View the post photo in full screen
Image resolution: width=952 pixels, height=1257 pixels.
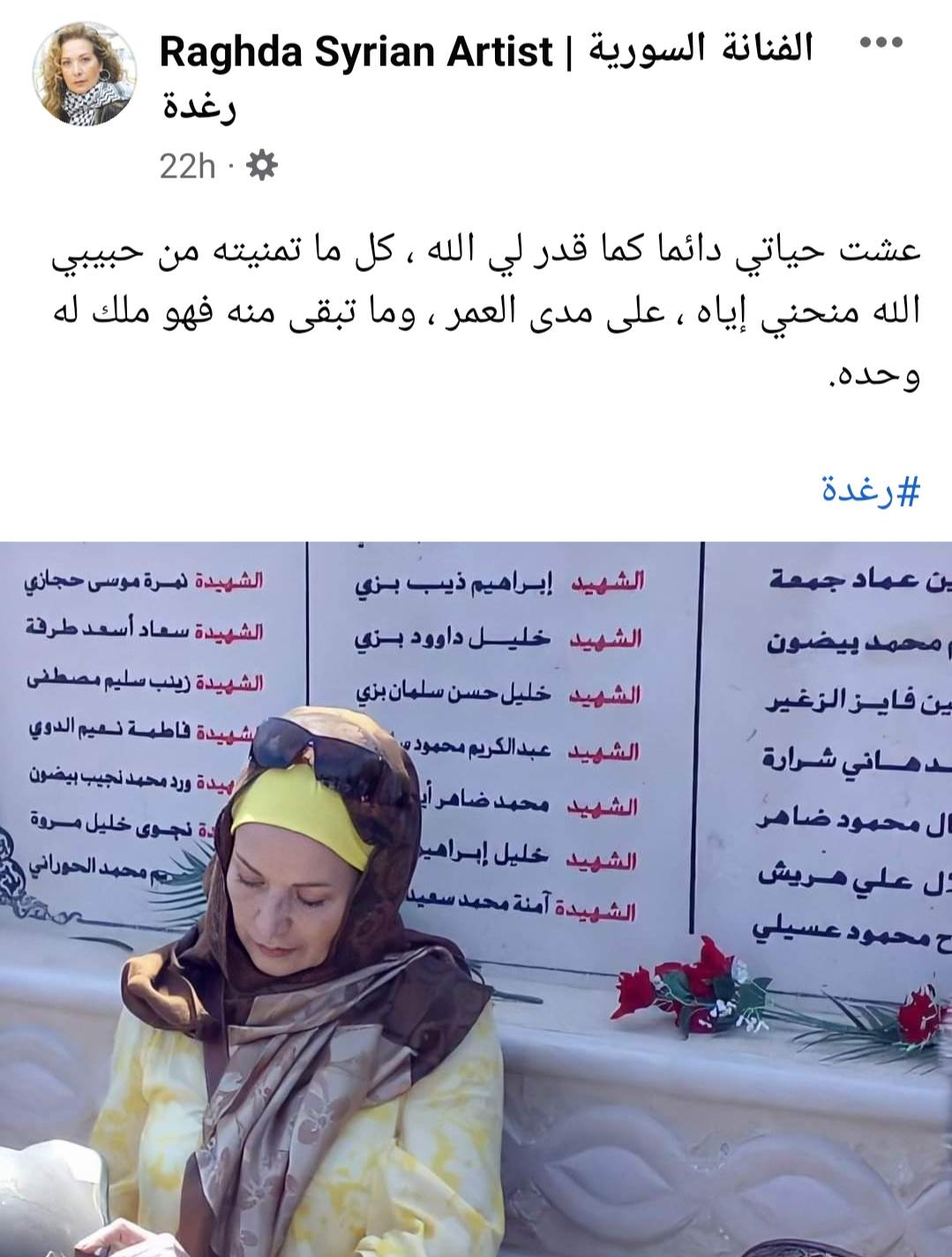[476, 899]
